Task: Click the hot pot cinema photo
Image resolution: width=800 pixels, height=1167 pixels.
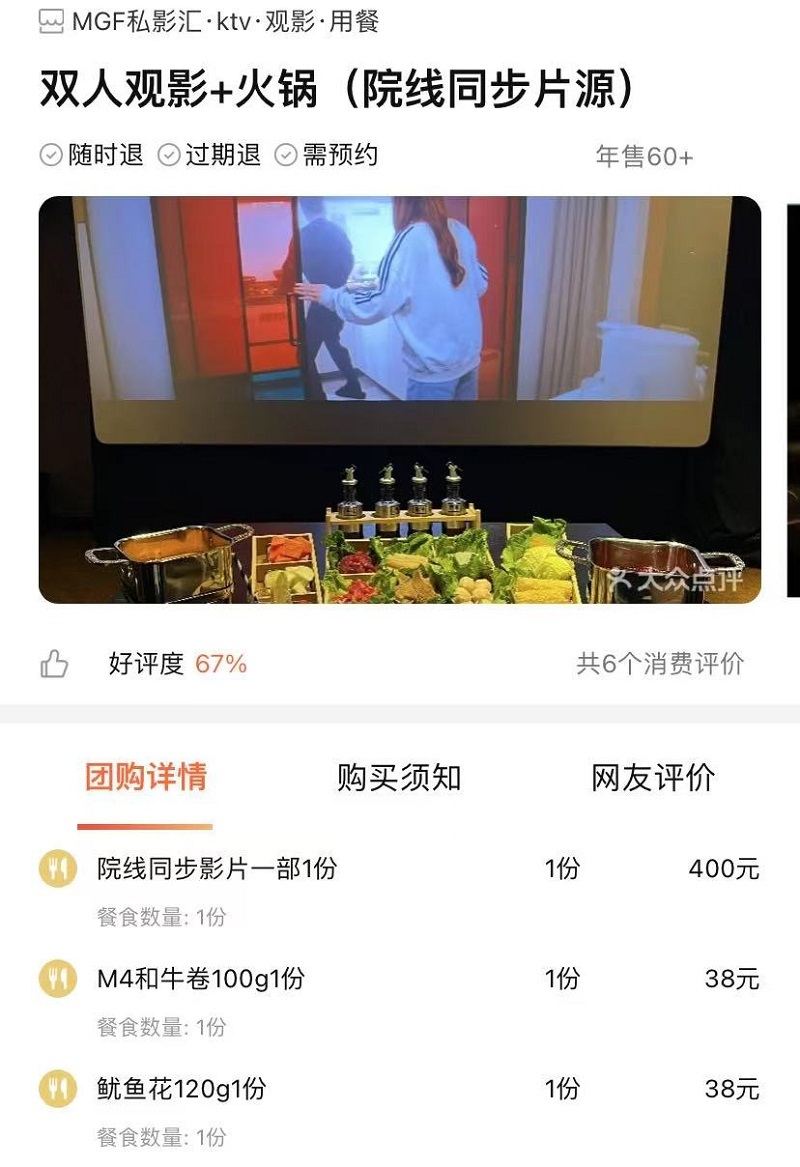Action: pyautogui.click(x=396, y=400)
